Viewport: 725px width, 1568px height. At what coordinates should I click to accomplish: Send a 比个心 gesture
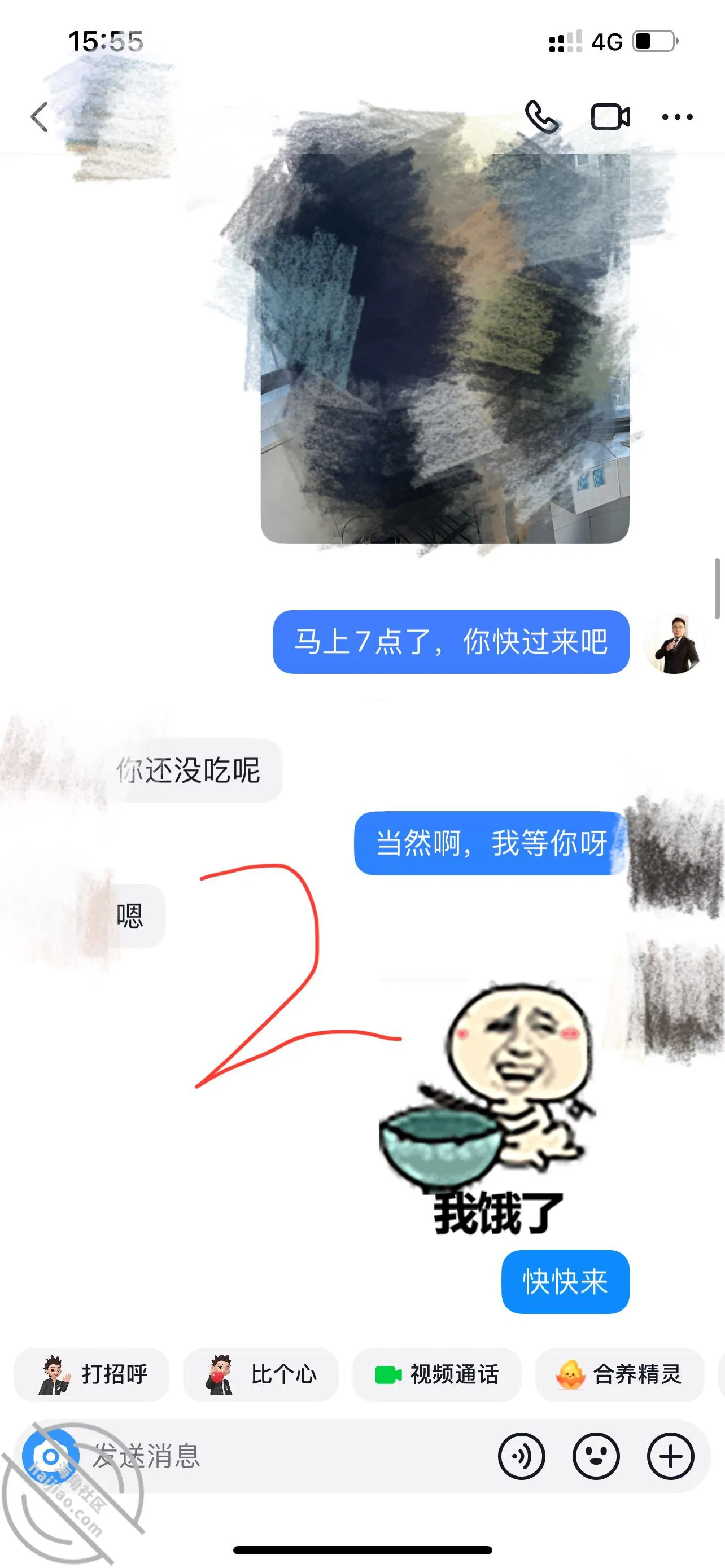click(x=260, y=1374)
